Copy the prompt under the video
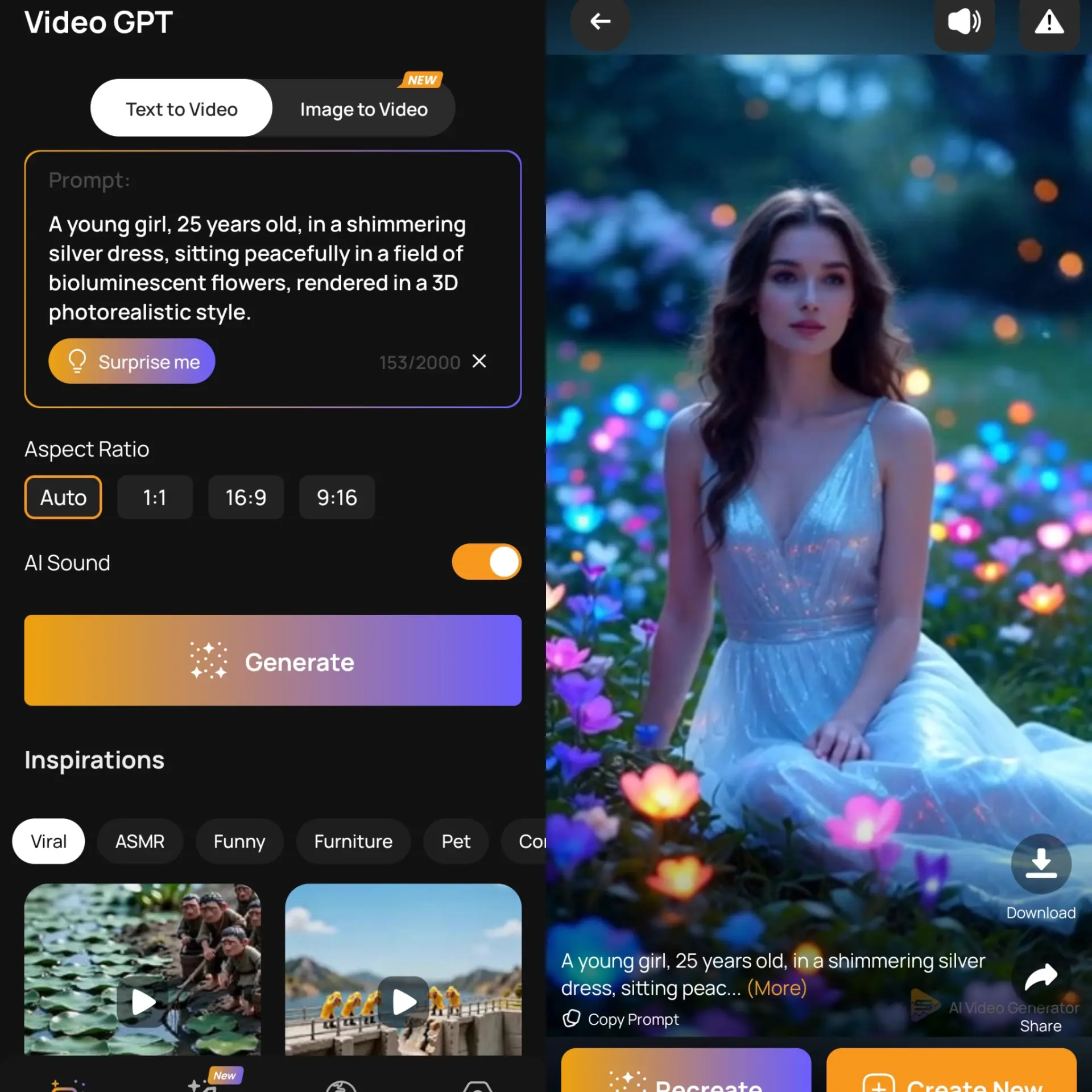Screen dimensions: 1092x1092 pos(621,1019)
